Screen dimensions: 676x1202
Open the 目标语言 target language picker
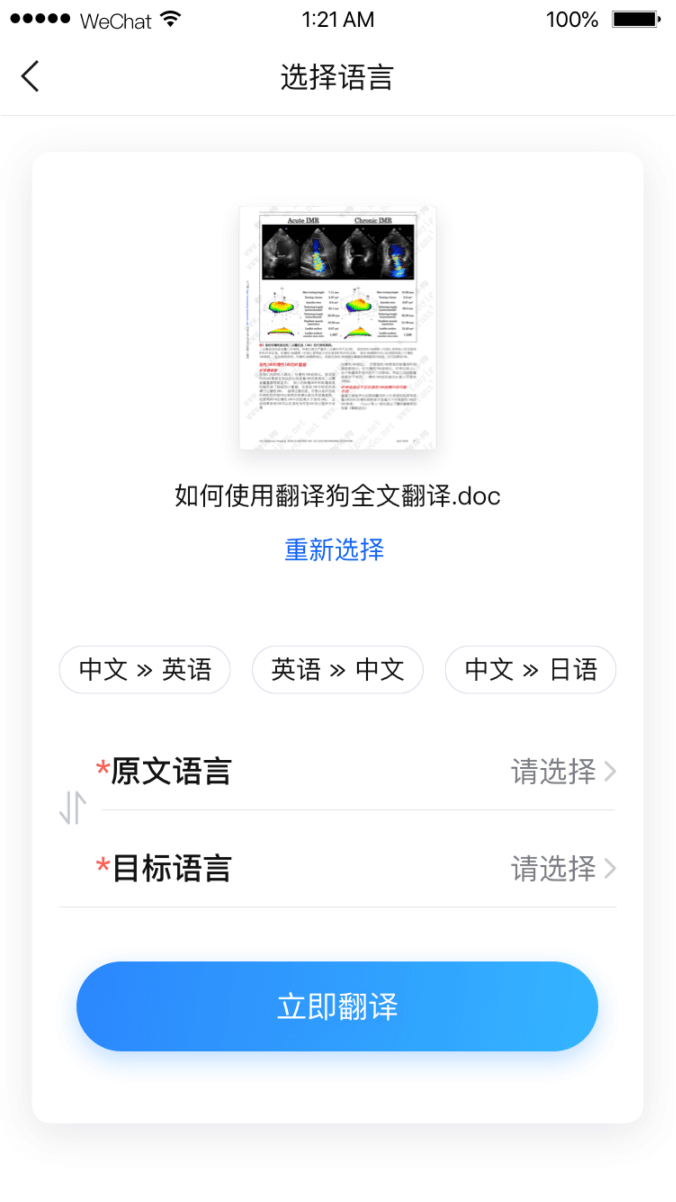tap(358, 868)
